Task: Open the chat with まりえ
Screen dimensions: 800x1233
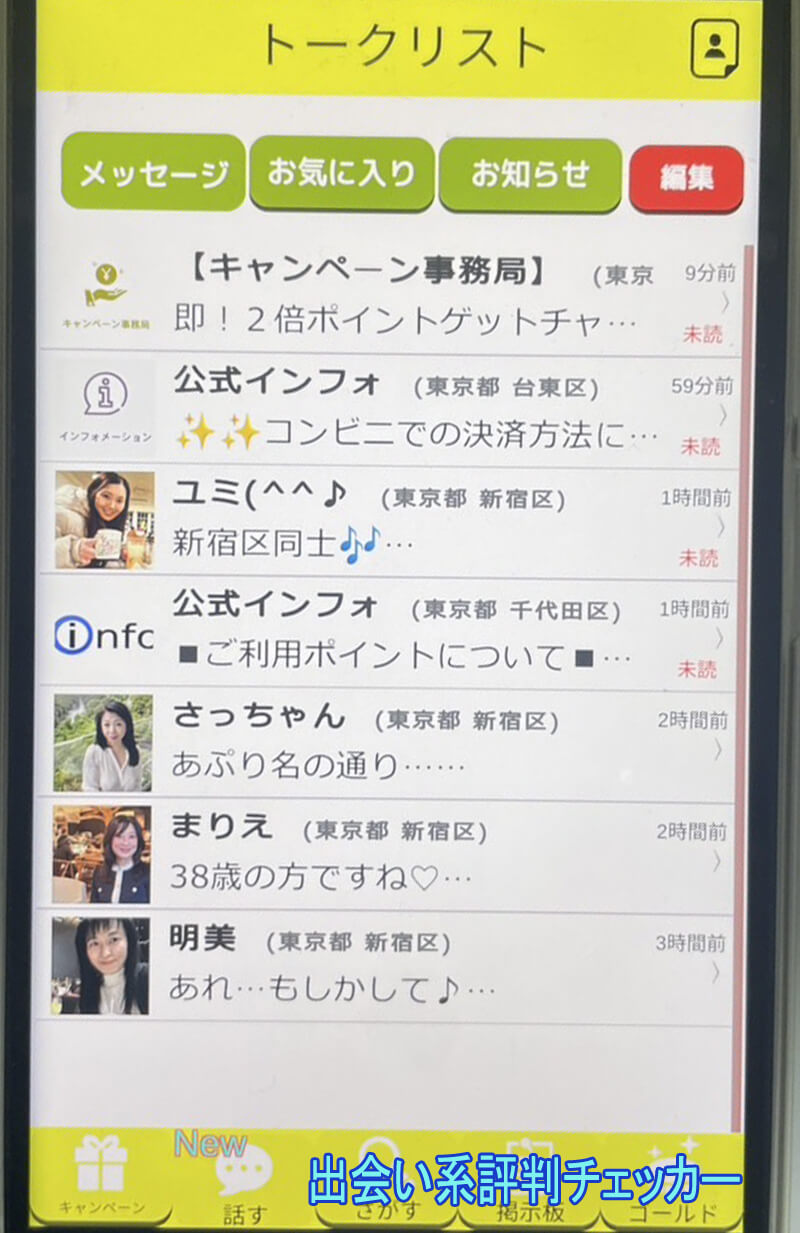Action: coord(400,856)
